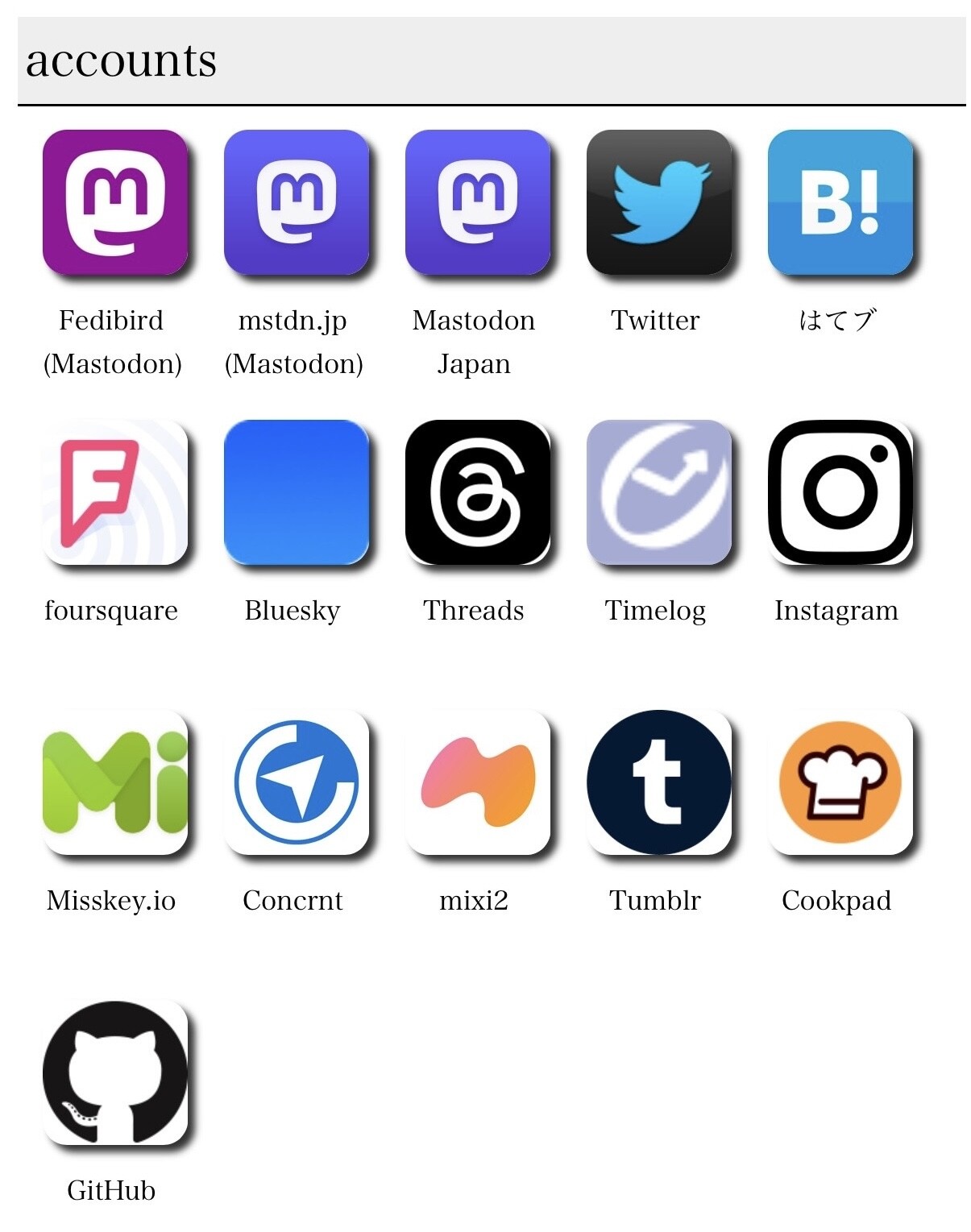The image size is (971, 1232).
Task: Open the Threads account
Action: tap(477, 492)
